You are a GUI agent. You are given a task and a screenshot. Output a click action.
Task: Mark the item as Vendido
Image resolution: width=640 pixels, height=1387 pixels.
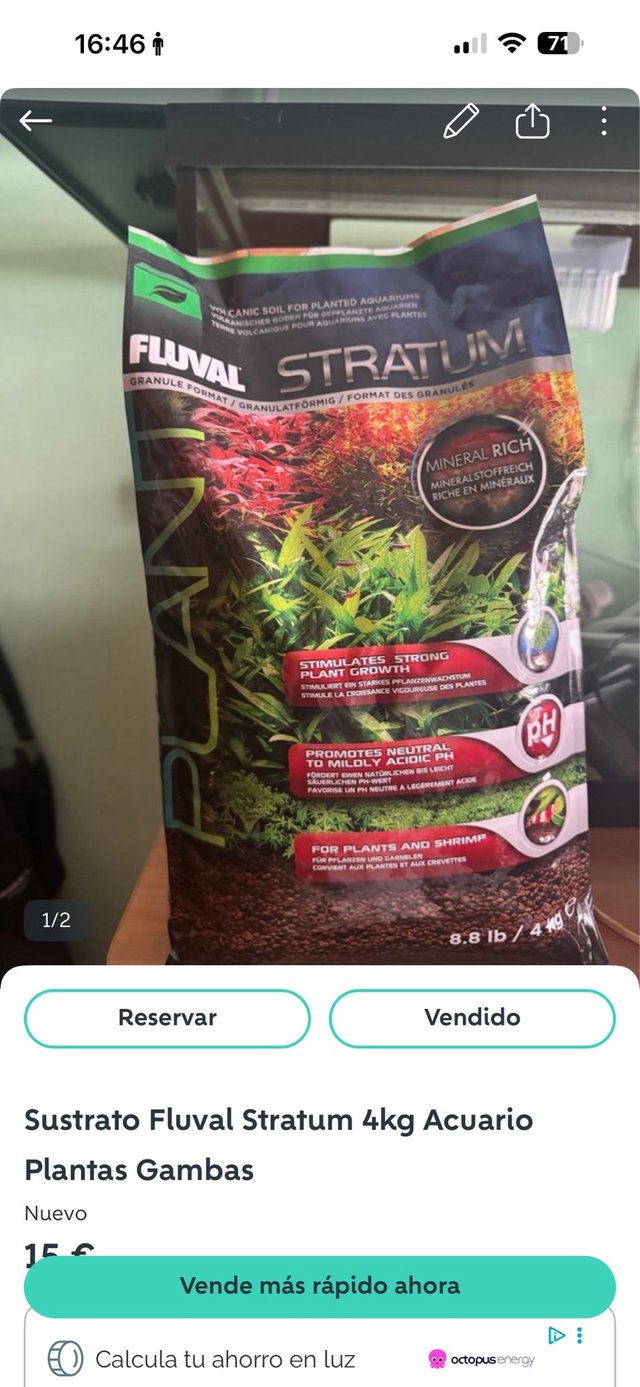pyautogui.click(x=472, y=1018)
